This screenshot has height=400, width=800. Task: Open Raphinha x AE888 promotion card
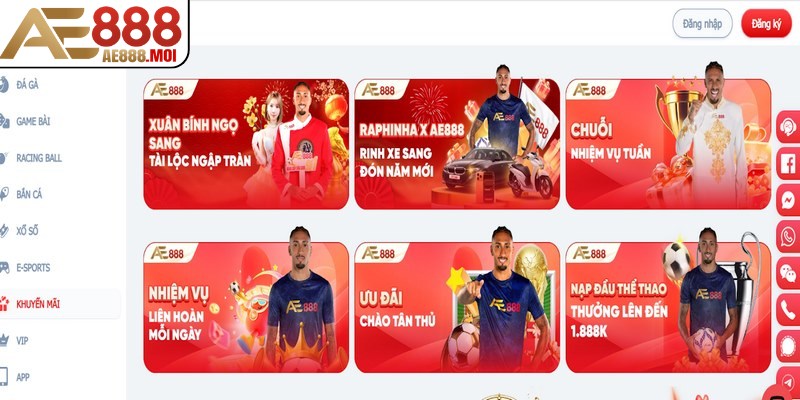click(x=456, y=144)
